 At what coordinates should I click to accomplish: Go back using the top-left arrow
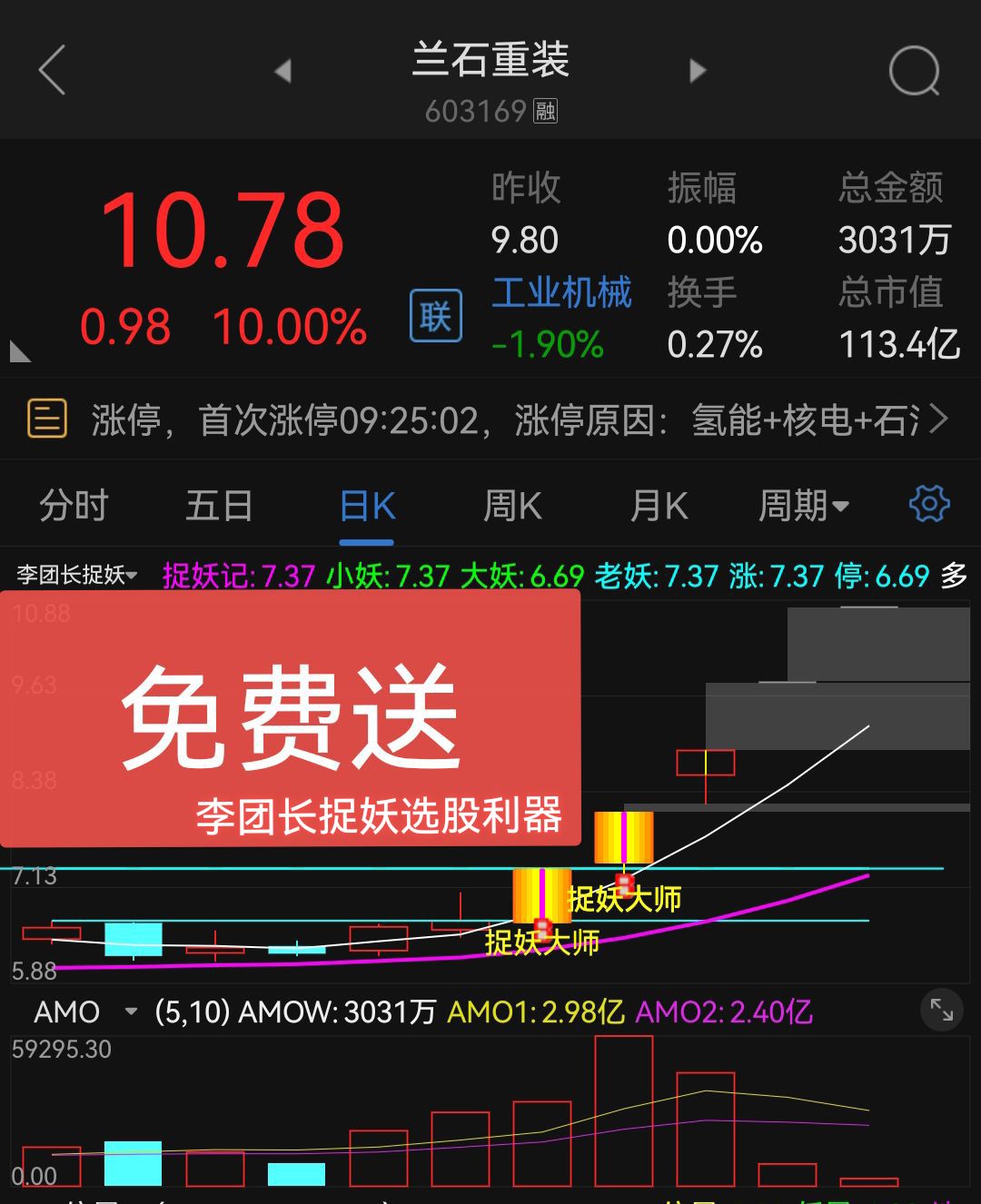click(53, 70)
